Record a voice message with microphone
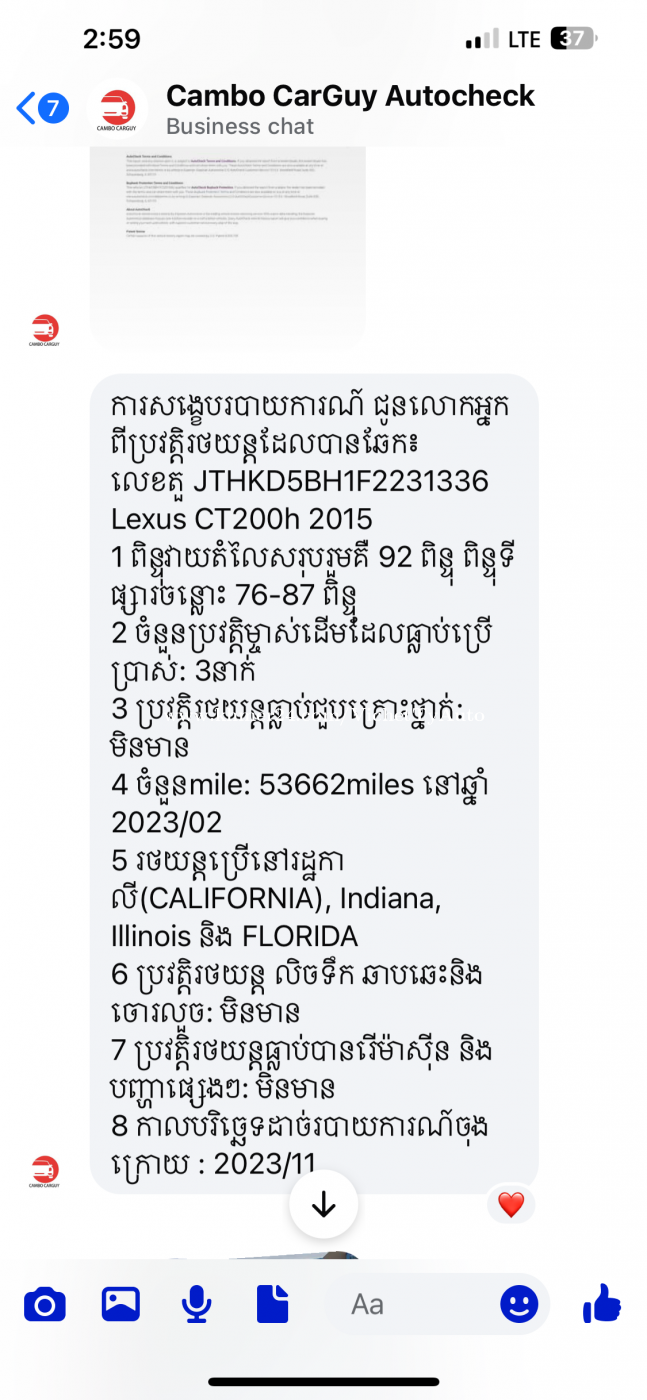 click(196, 1305)
